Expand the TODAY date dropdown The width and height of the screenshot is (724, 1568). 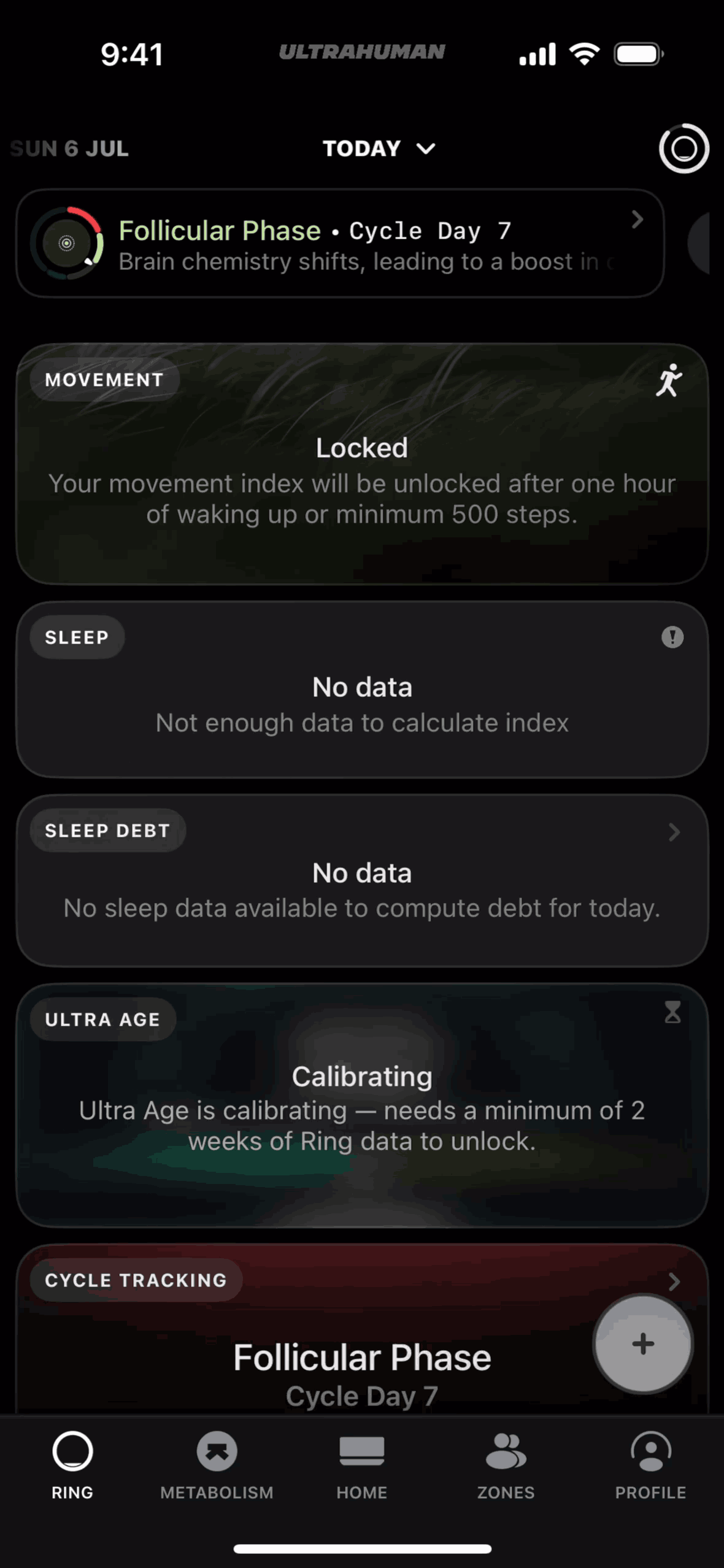(379, 148)
